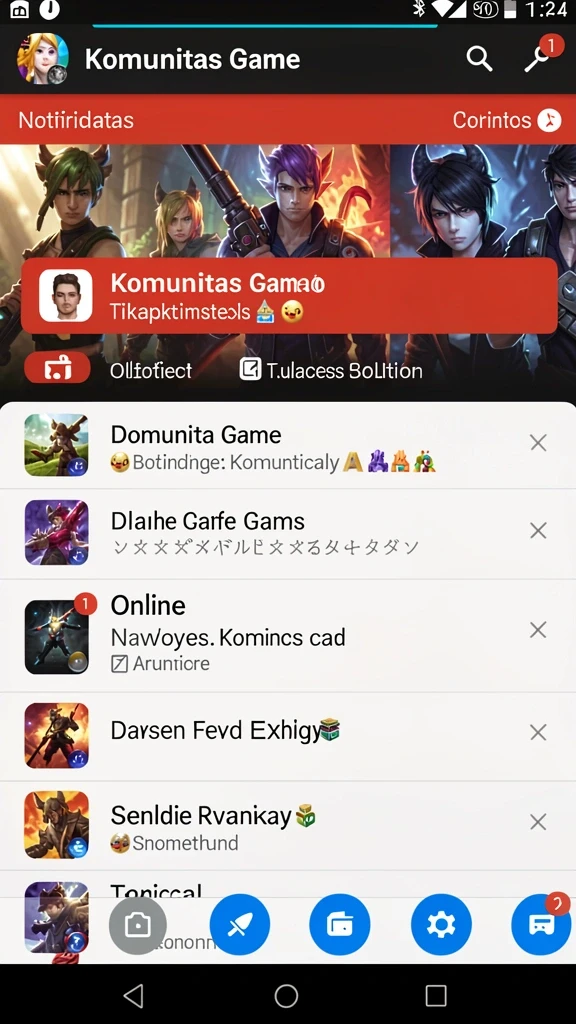The width and height of the screenshot is (576, 1024).
Task: Open the blue settings gear button
Action: tap(441, 925)
